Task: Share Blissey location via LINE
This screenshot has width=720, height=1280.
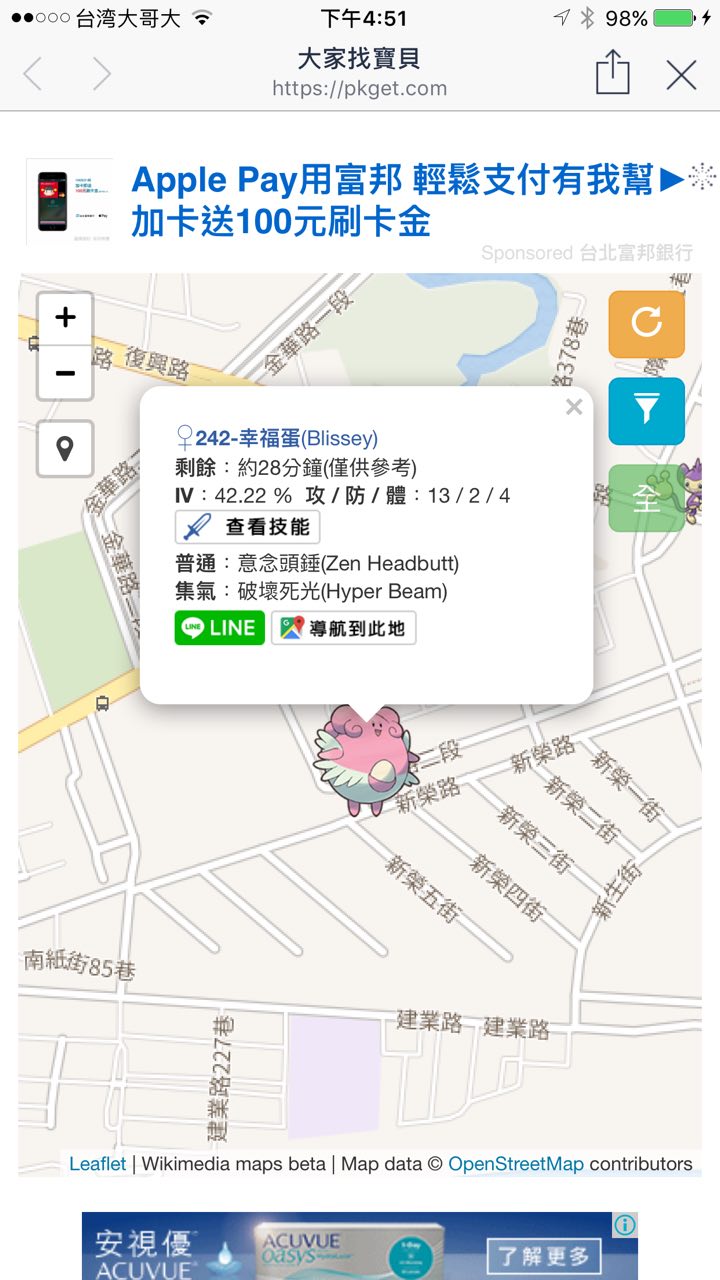Action: 220,628
